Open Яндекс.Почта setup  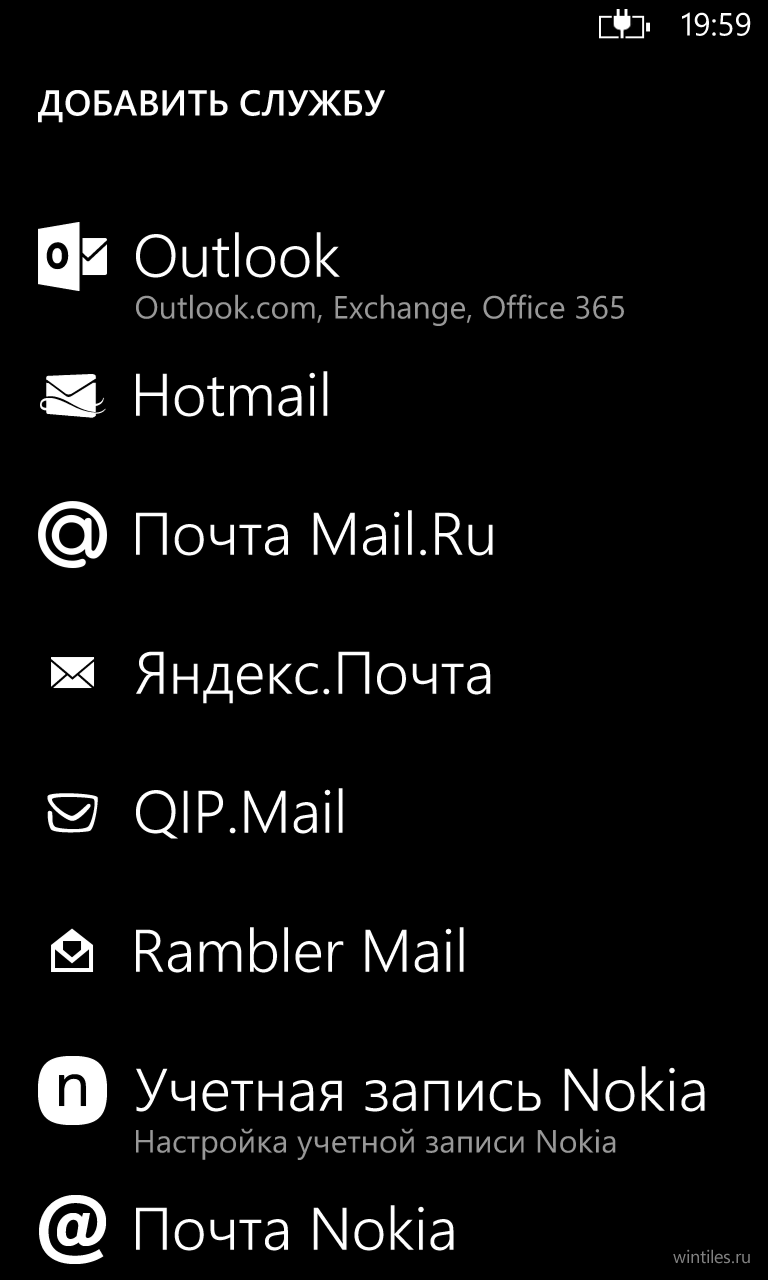384,674
